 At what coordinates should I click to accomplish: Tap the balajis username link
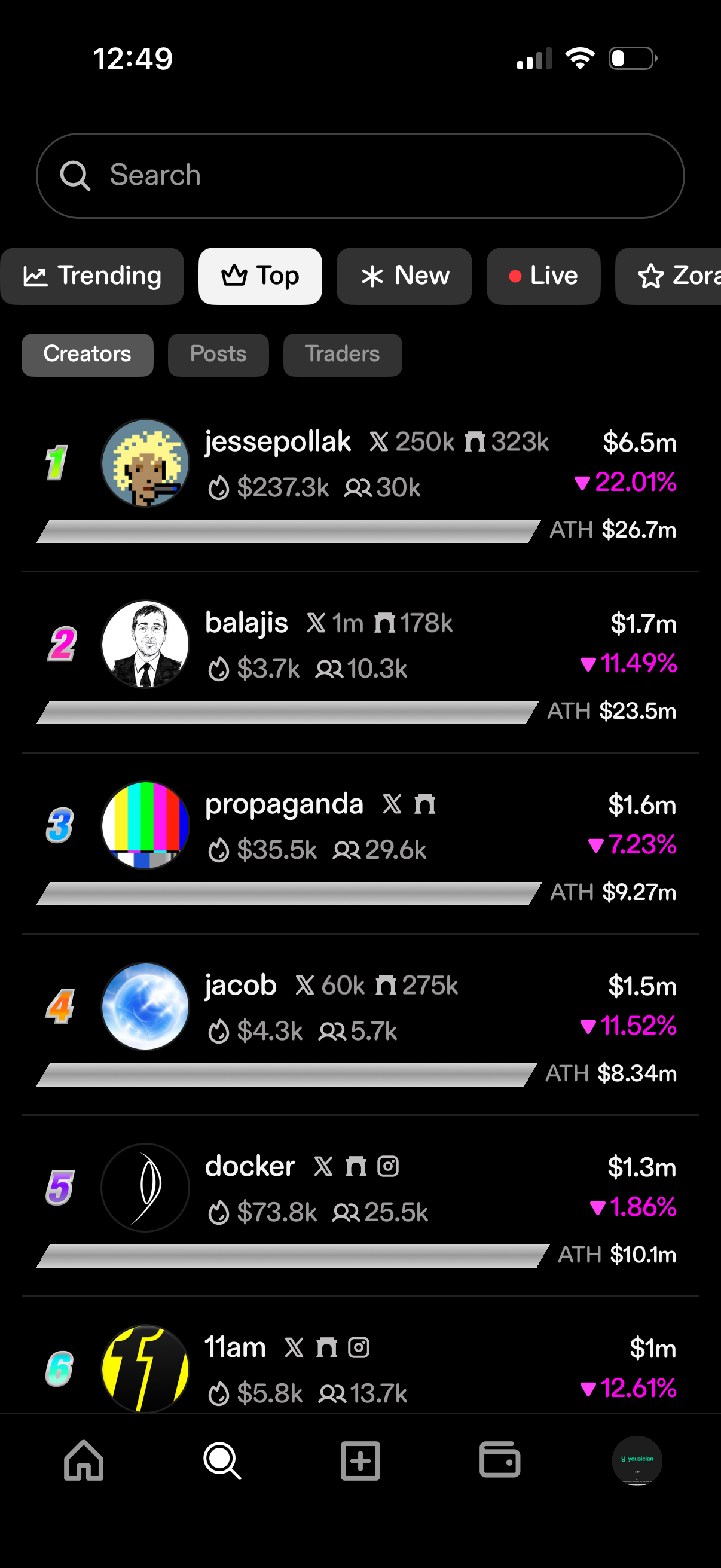pyautogui.click(x=246, y=623)
